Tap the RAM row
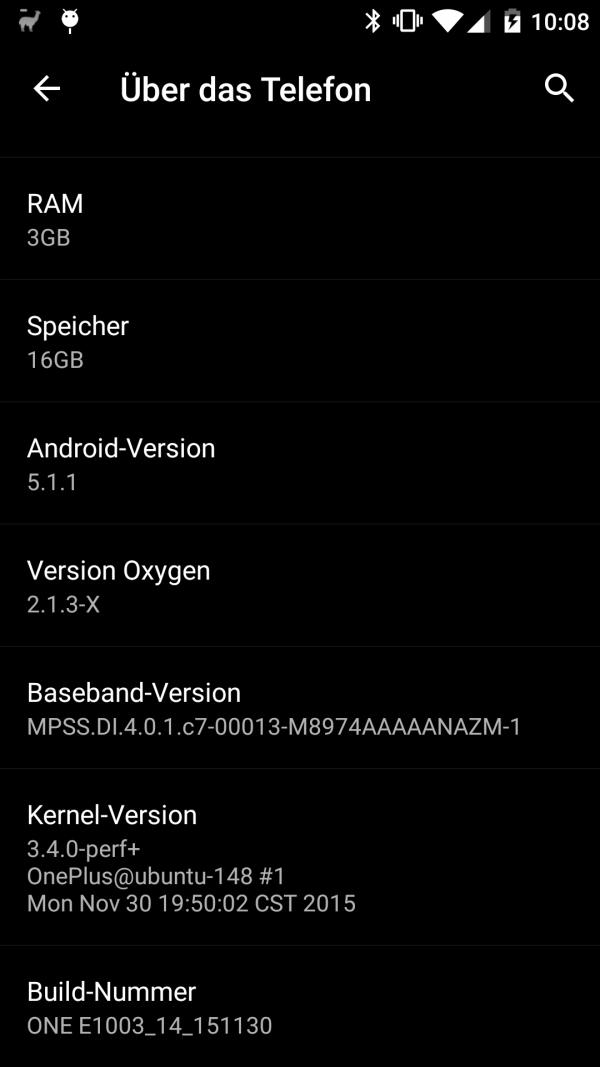This screenshot has height=1067, width=600. [x=300, y=219]
